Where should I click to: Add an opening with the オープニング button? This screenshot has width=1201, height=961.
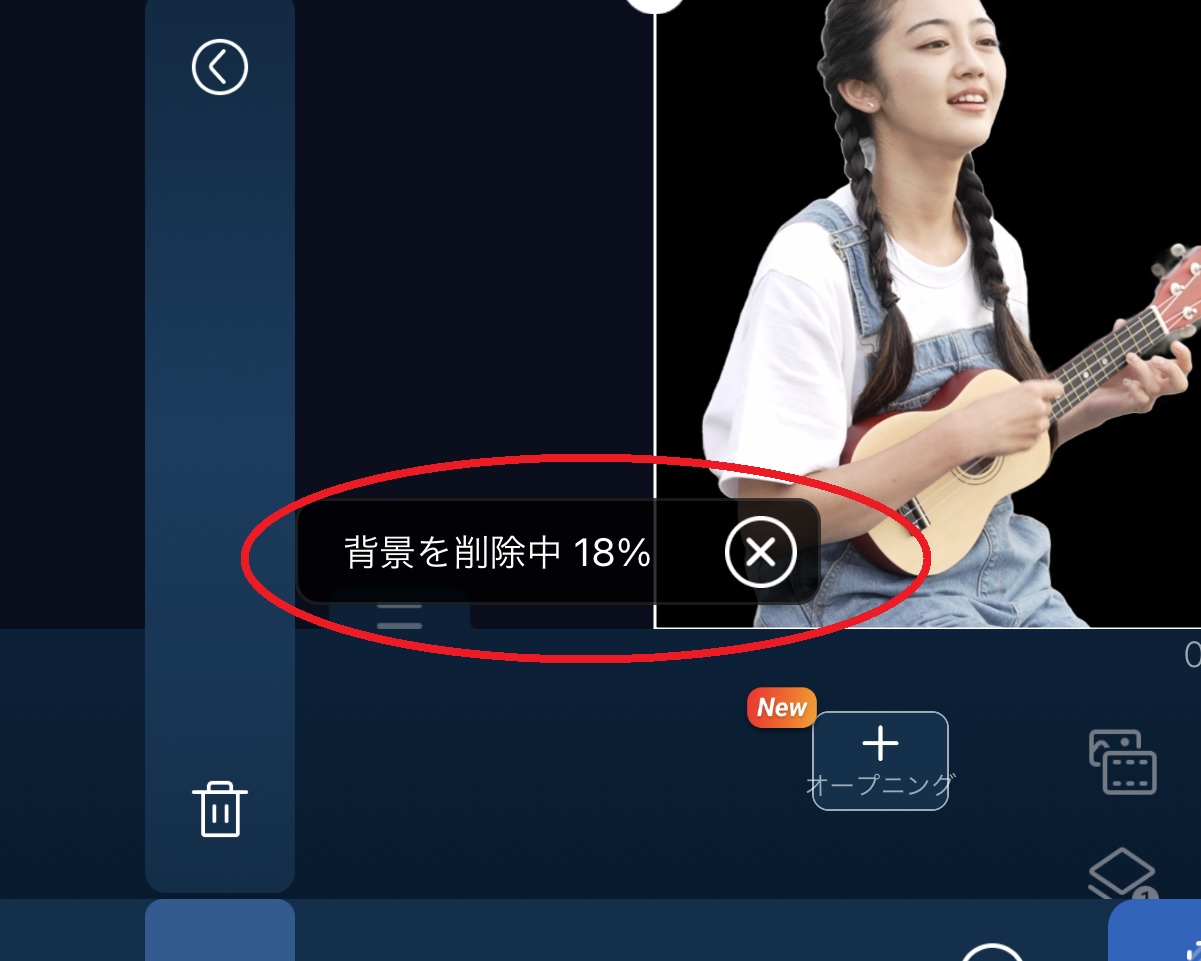point(880,760)
